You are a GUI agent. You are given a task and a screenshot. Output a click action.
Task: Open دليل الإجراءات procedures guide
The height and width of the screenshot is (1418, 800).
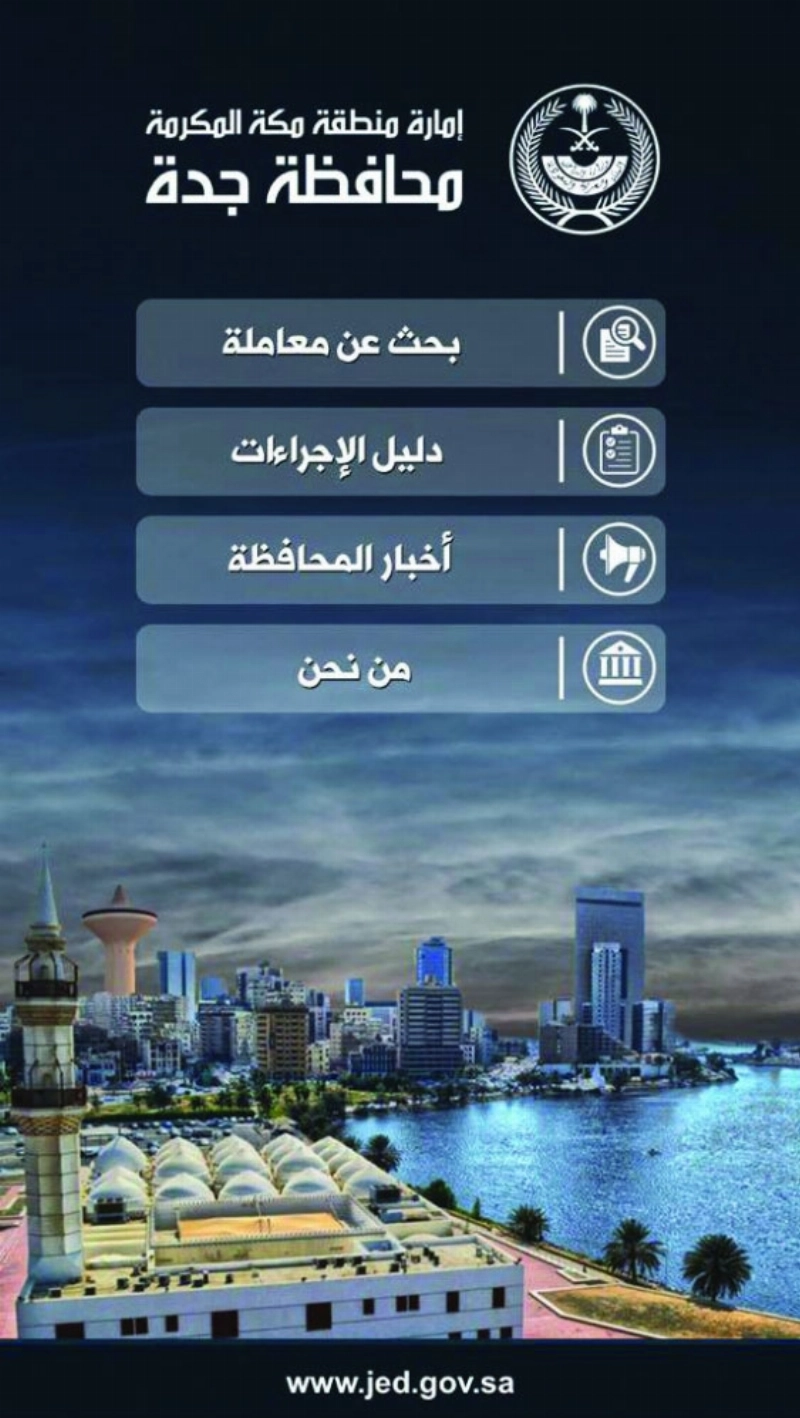(400, 451)
